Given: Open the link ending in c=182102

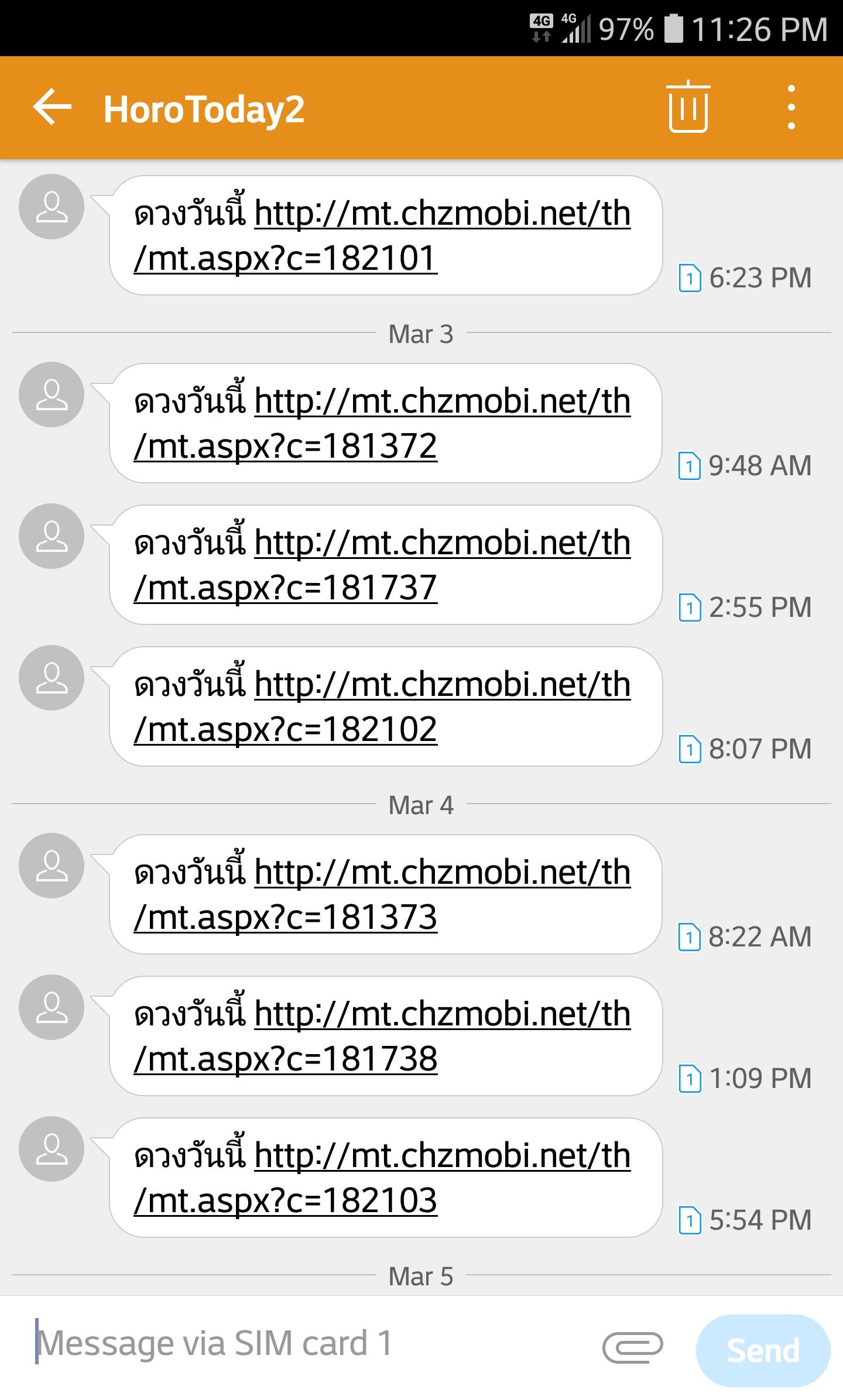Looking at the screenshot, I should tap(383, 706).
